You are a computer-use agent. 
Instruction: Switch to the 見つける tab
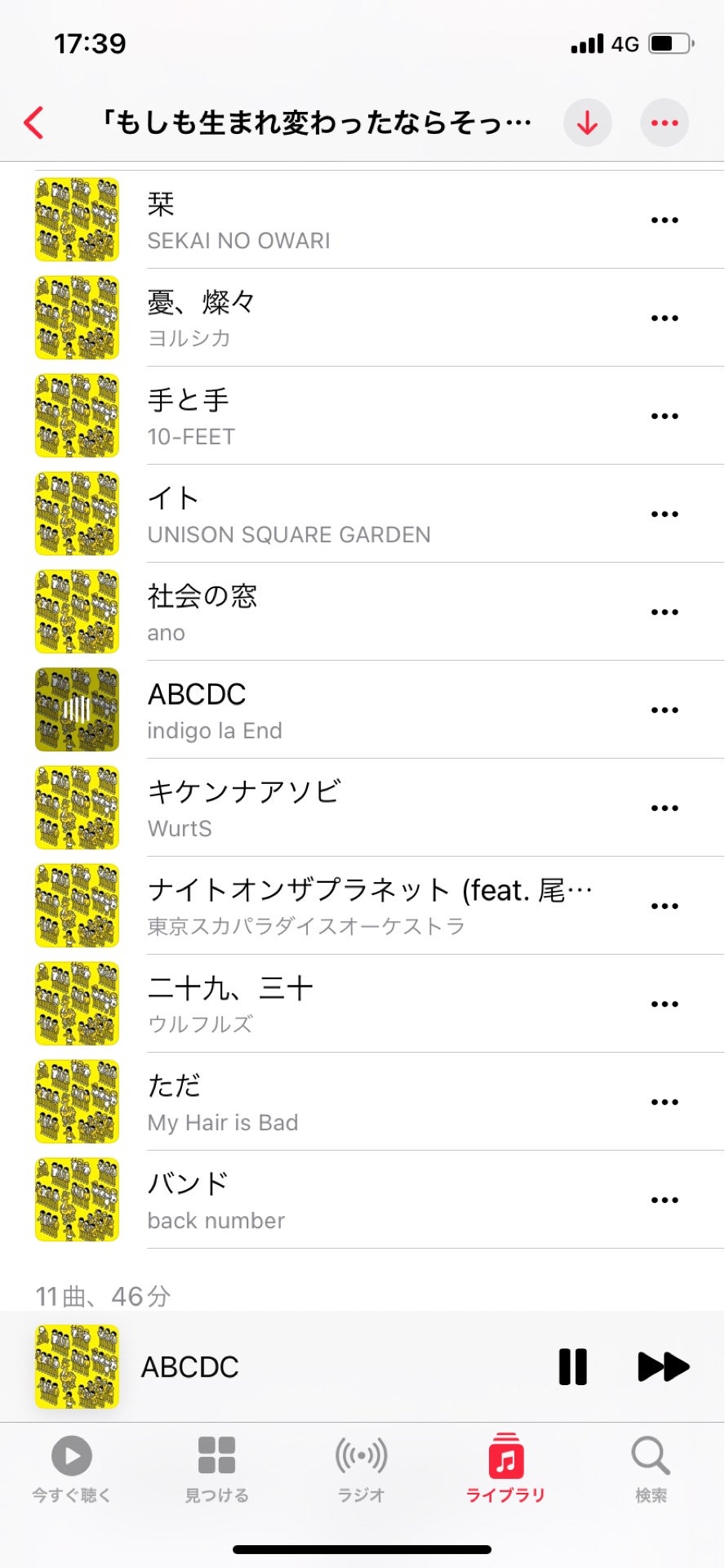(x=216, y=1470)
